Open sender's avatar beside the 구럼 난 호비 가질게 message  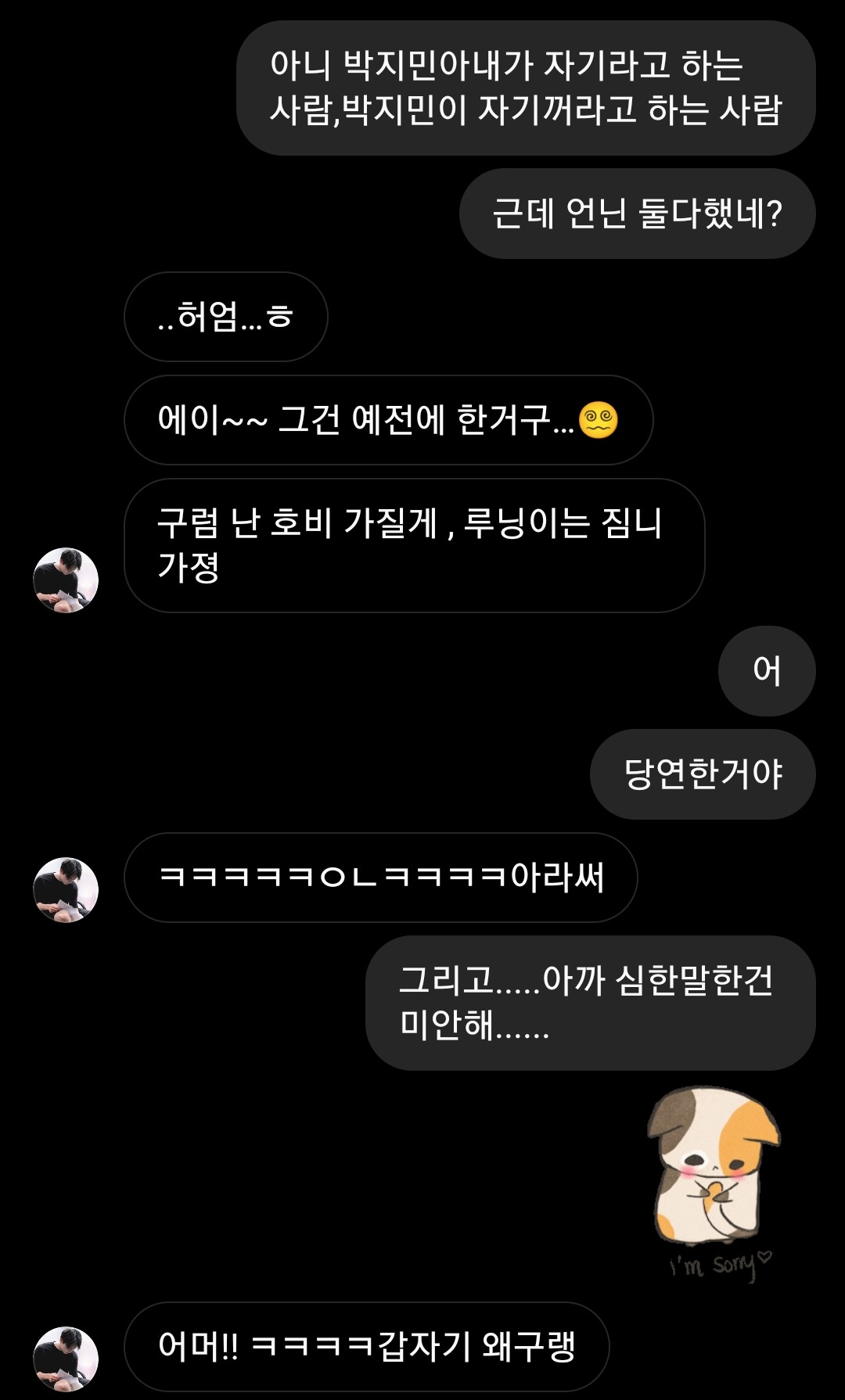pos(66,580)
